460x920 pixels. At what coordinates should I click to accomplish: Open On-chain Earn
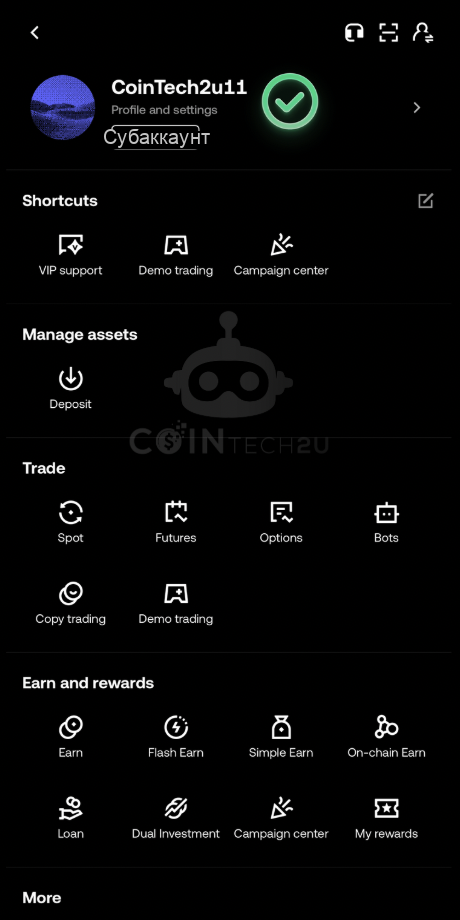coord(386,738)
